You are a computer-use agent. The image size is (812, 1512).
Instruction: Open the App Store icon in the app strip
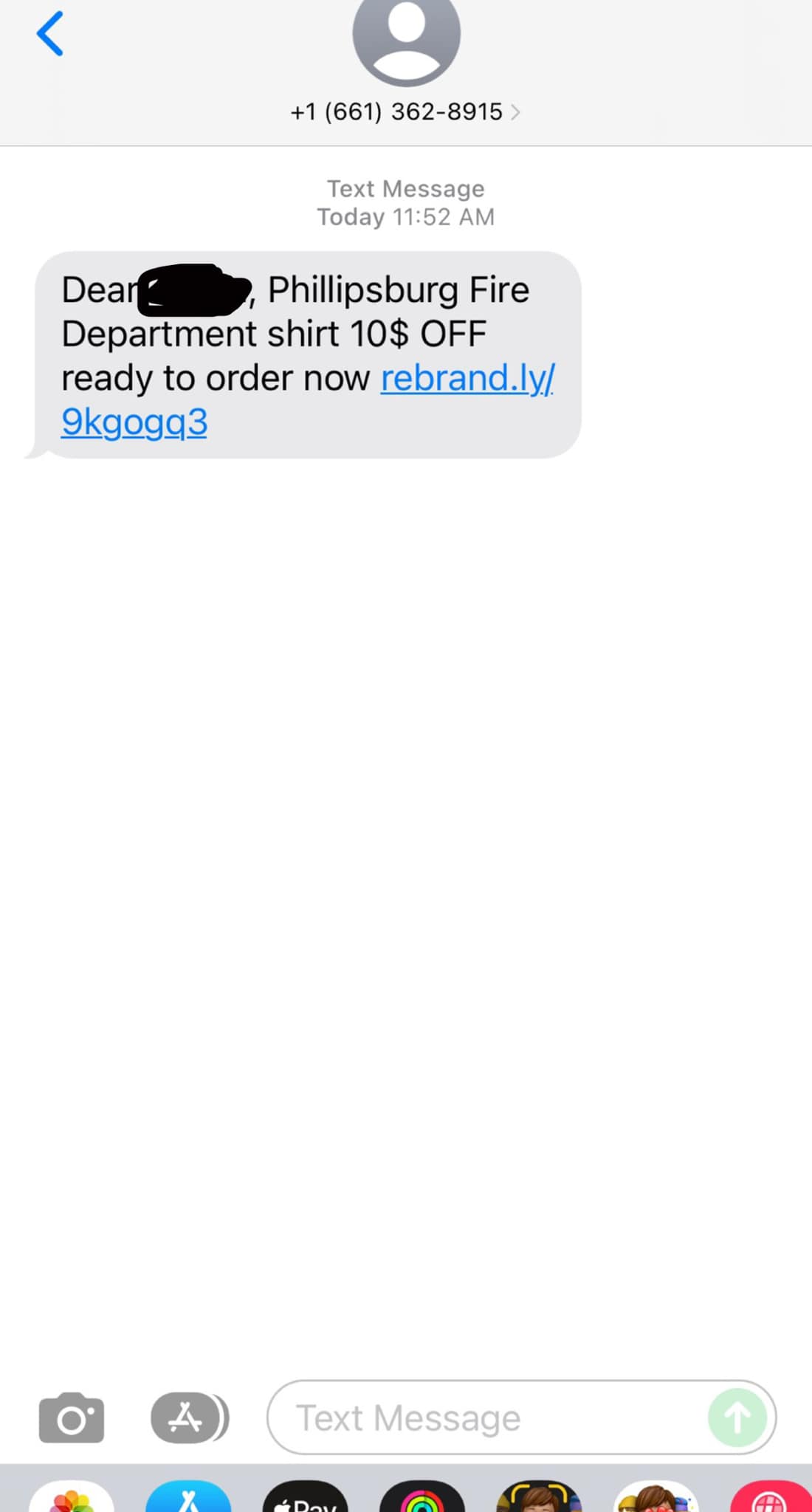pos(189,1496)
